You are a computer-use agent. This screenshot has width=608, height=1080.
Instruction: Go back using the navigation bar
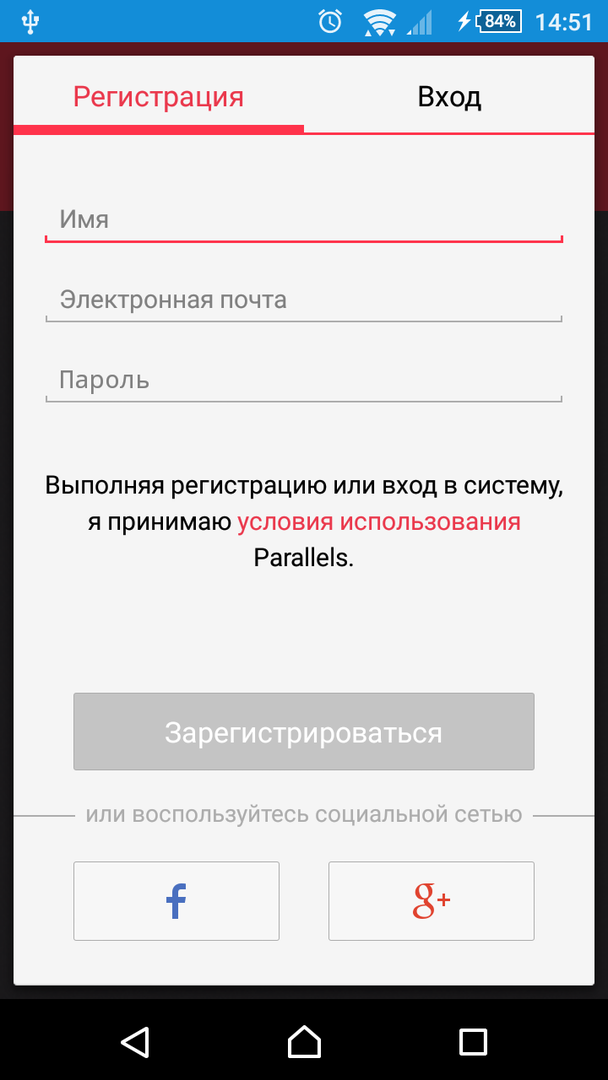pos(135,1041)
